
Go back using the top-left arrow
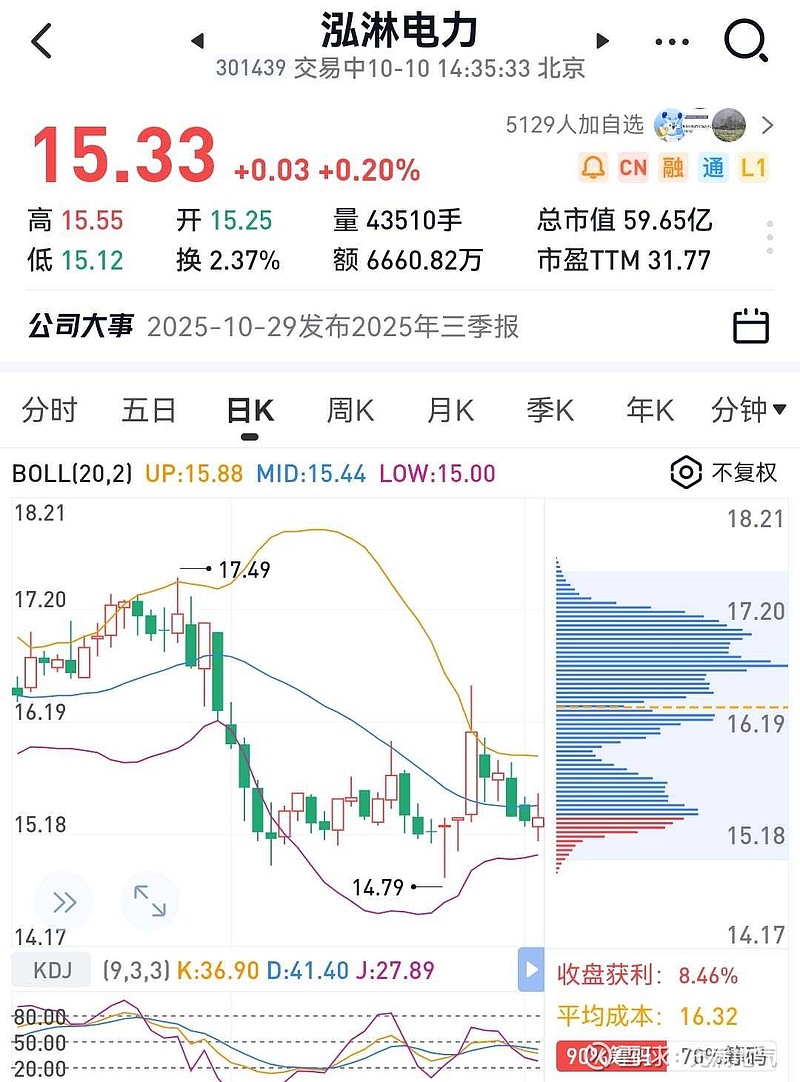41,41
